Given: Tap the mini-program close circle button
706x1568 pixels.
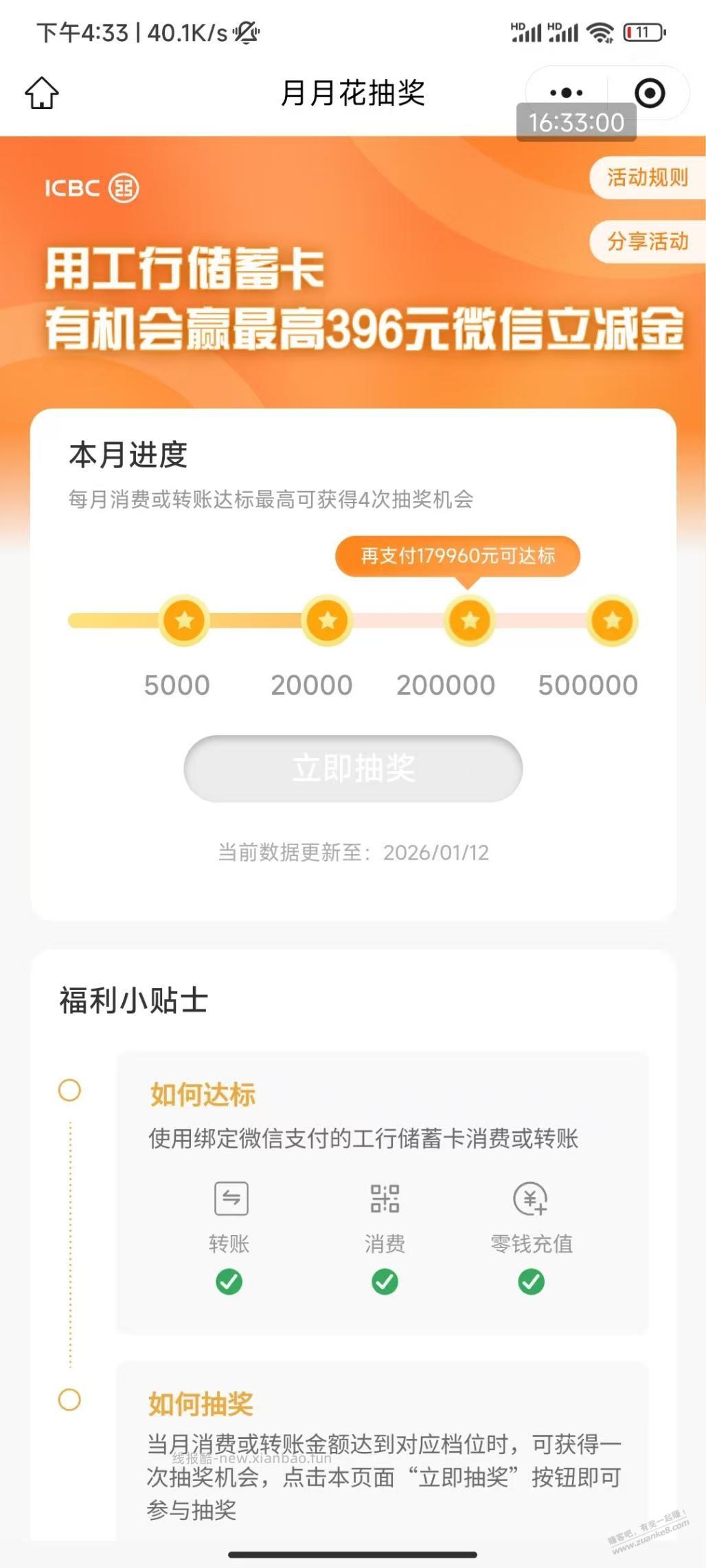Looking at the screenshot, I should 648,94.
